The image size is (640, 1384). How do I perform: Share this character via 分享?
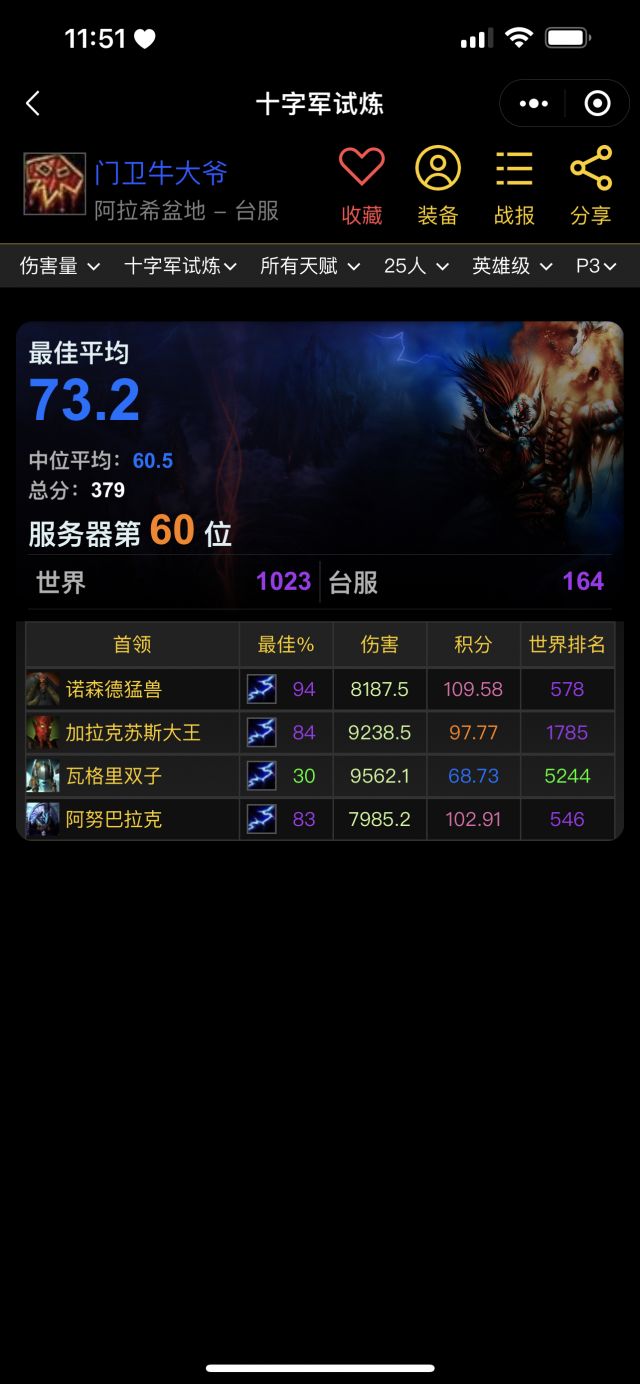(x=591, y=185)
